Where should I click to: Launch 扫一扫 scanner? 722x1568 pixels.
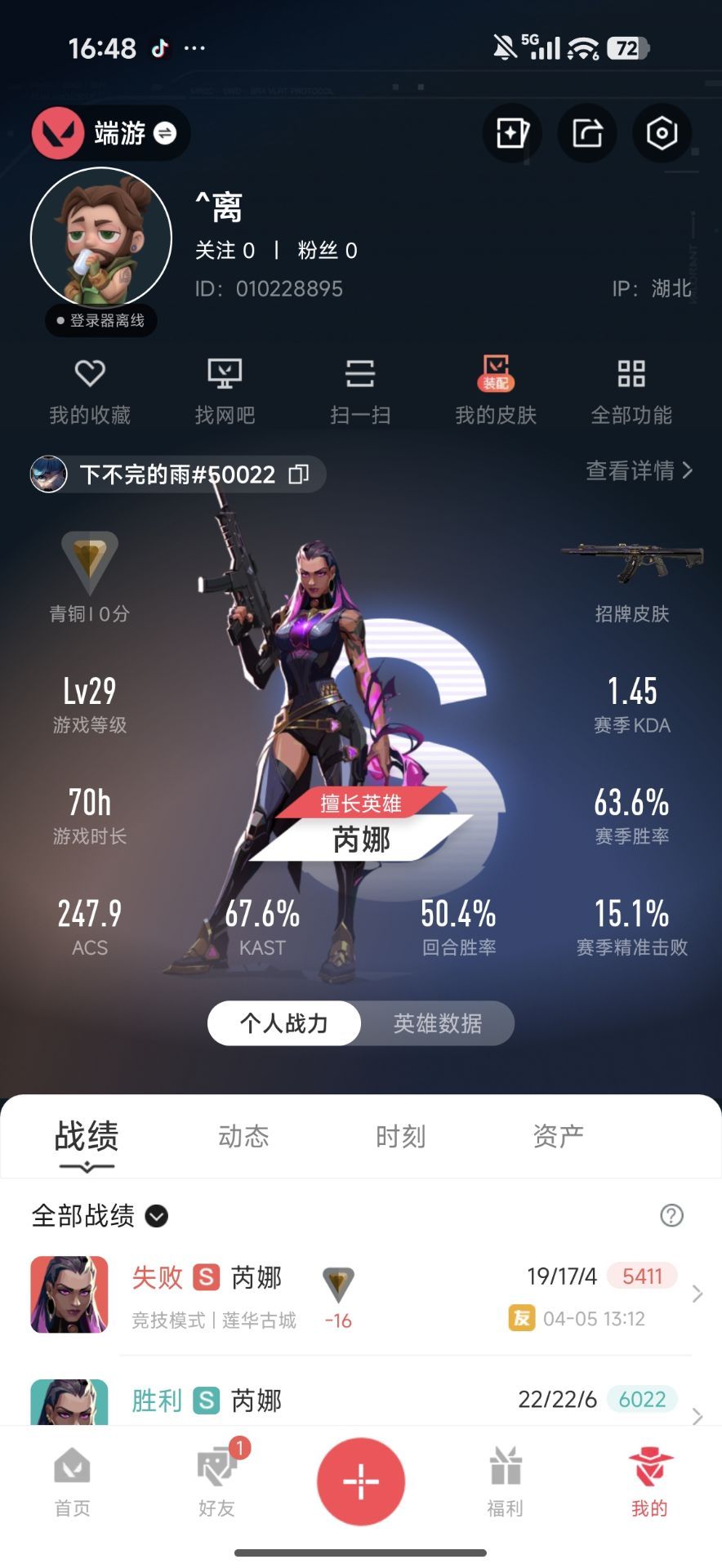tap(360, 392)
